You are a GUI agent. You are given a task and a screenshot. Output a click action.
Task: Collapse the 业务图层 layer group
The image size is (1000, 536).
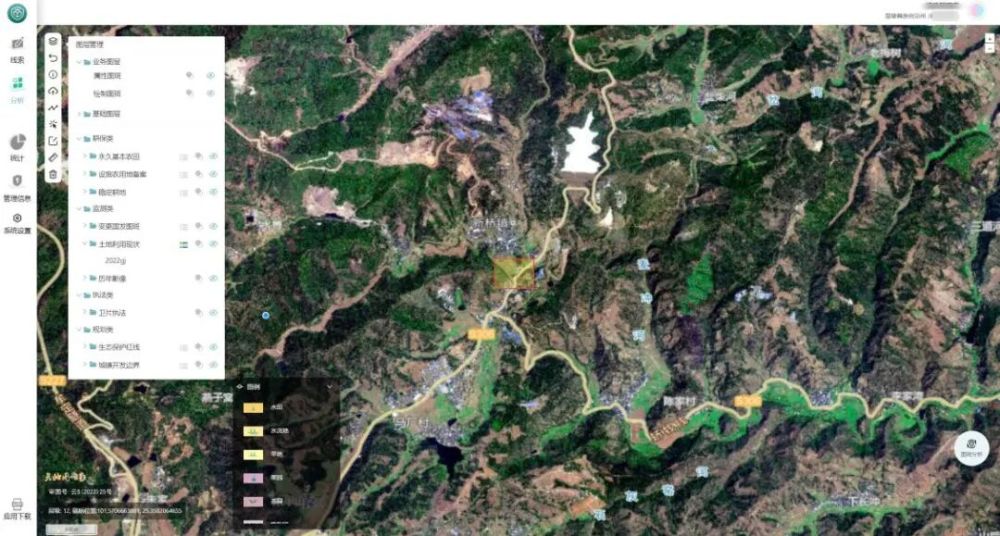point(78,62)
